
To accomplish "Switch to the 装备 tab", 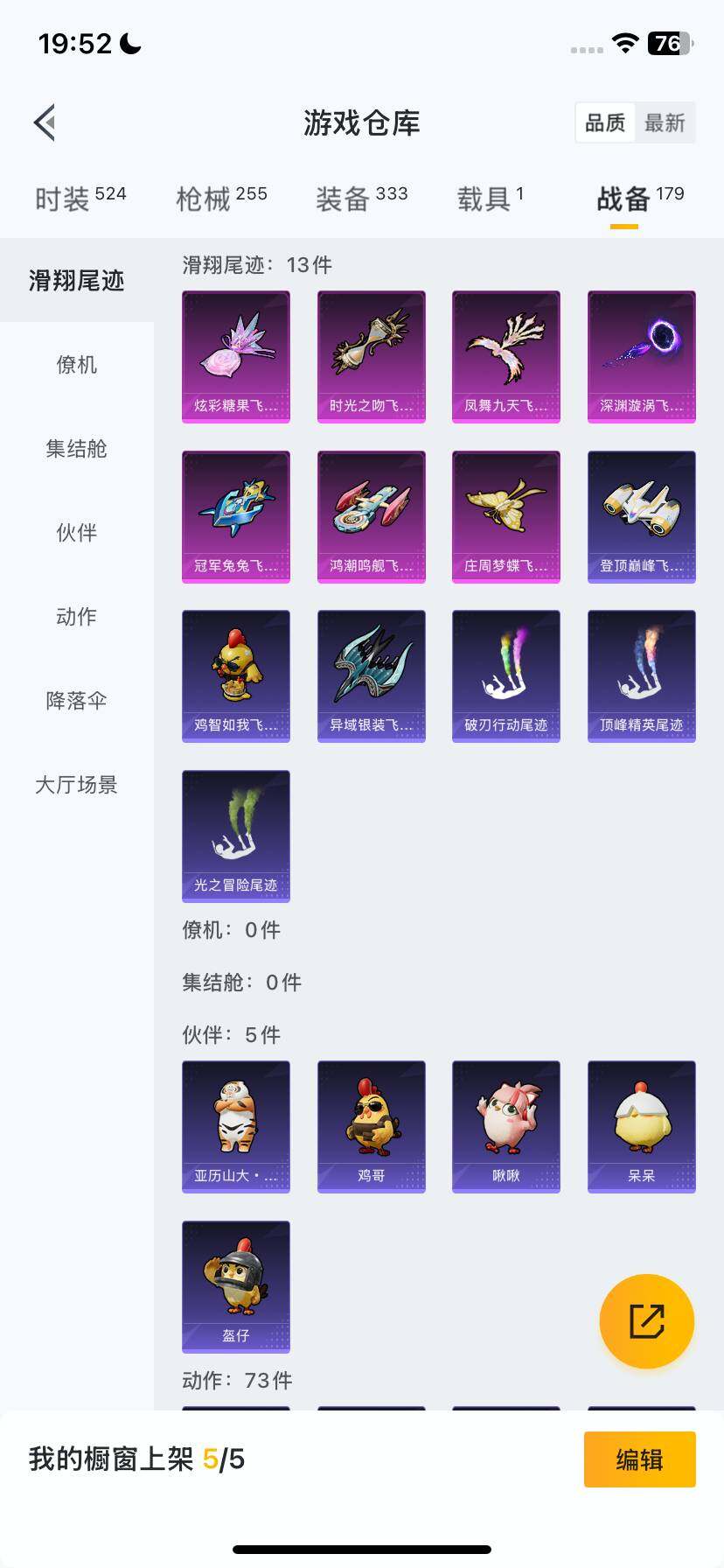I will 361,199.
